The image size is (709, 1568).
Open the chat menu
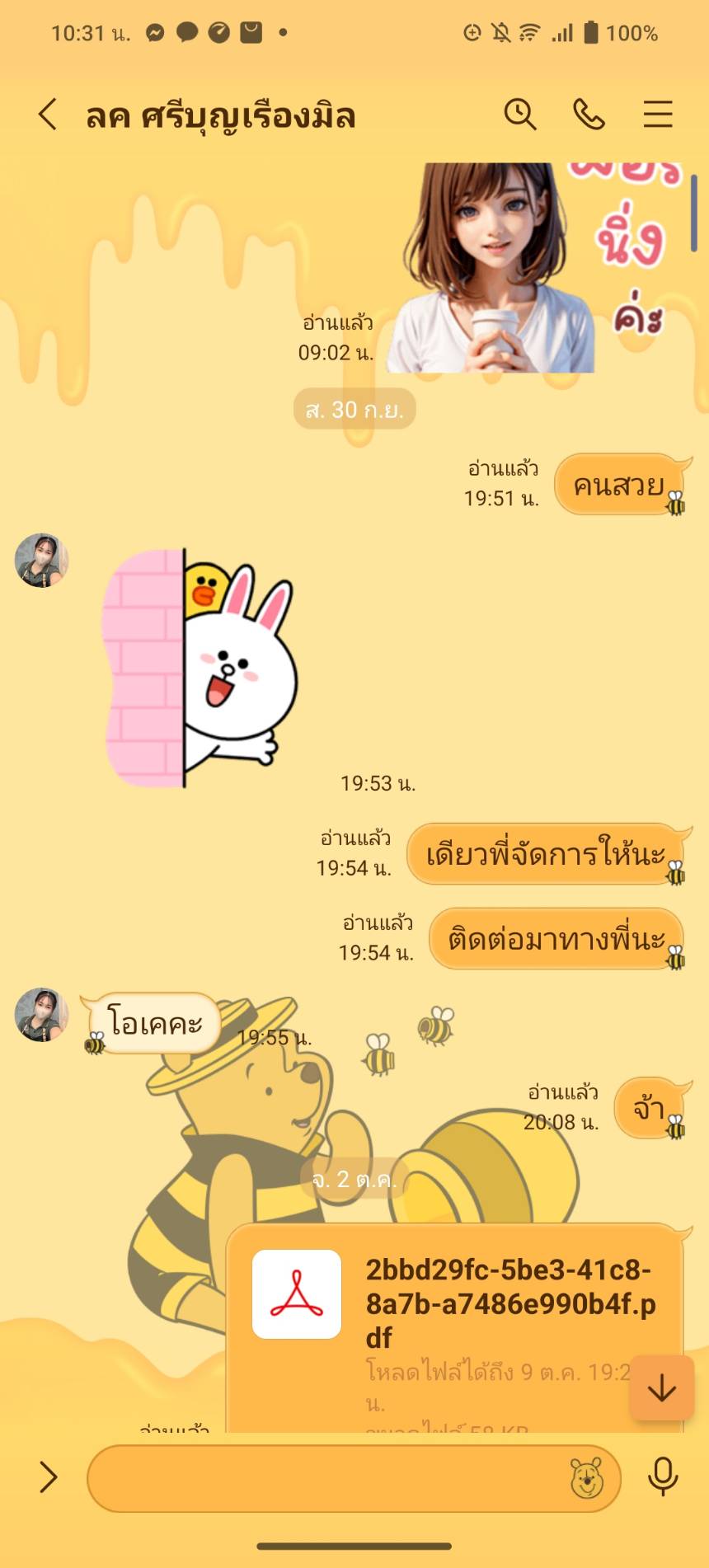658,115
